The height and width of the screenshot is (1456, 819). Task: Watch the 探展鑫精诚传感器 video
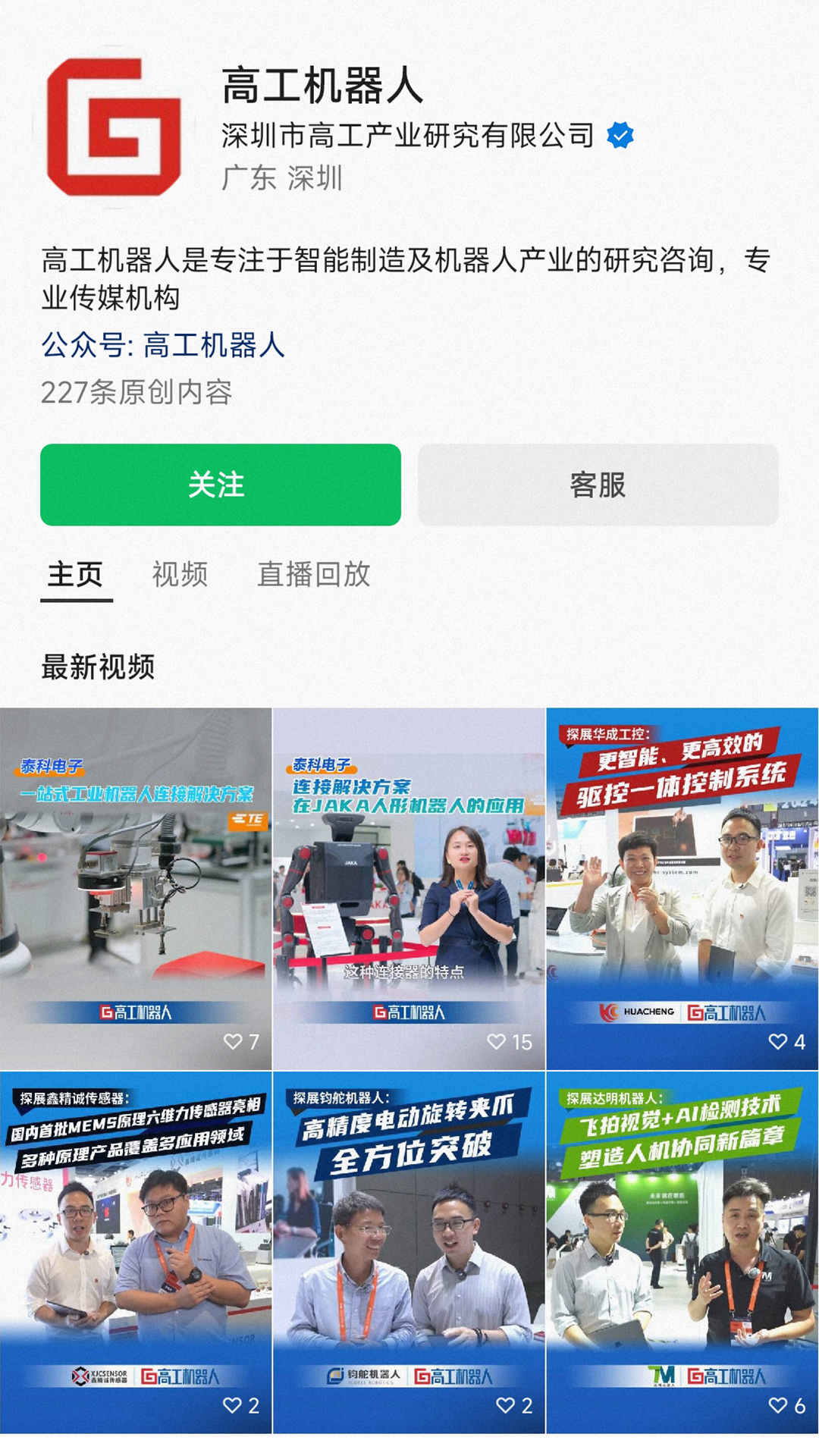(x=136, y=1251)
